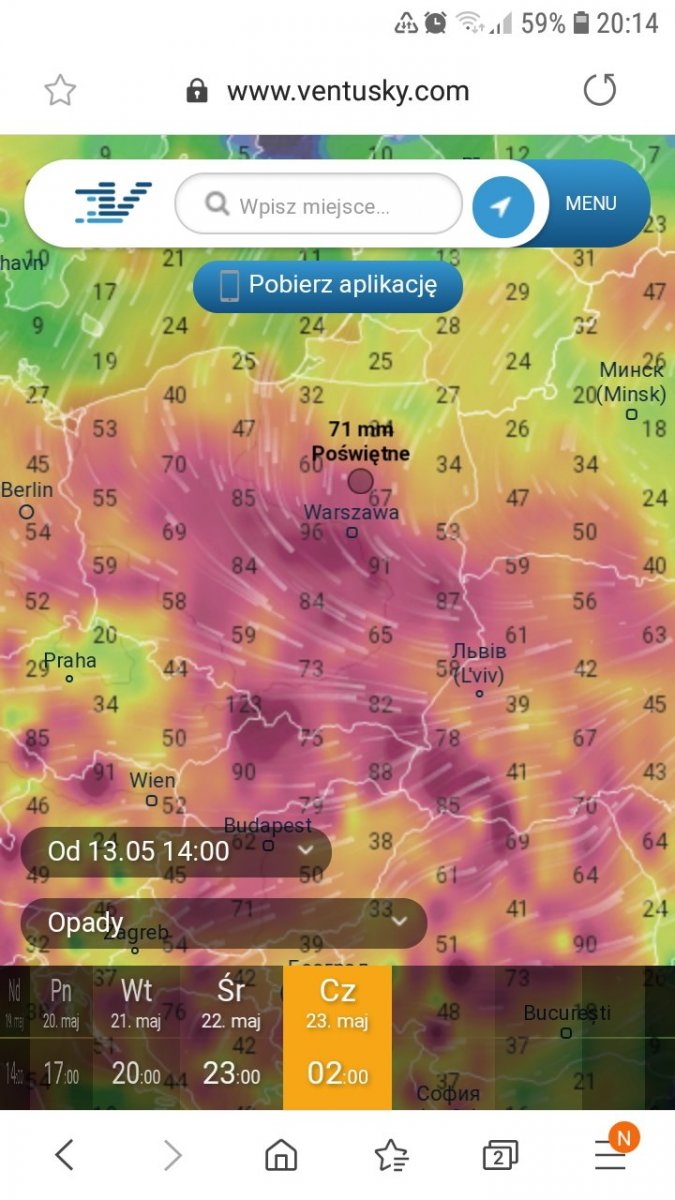
Task: Go back with the browser back arrow
Action: [x=63, y=1155]
